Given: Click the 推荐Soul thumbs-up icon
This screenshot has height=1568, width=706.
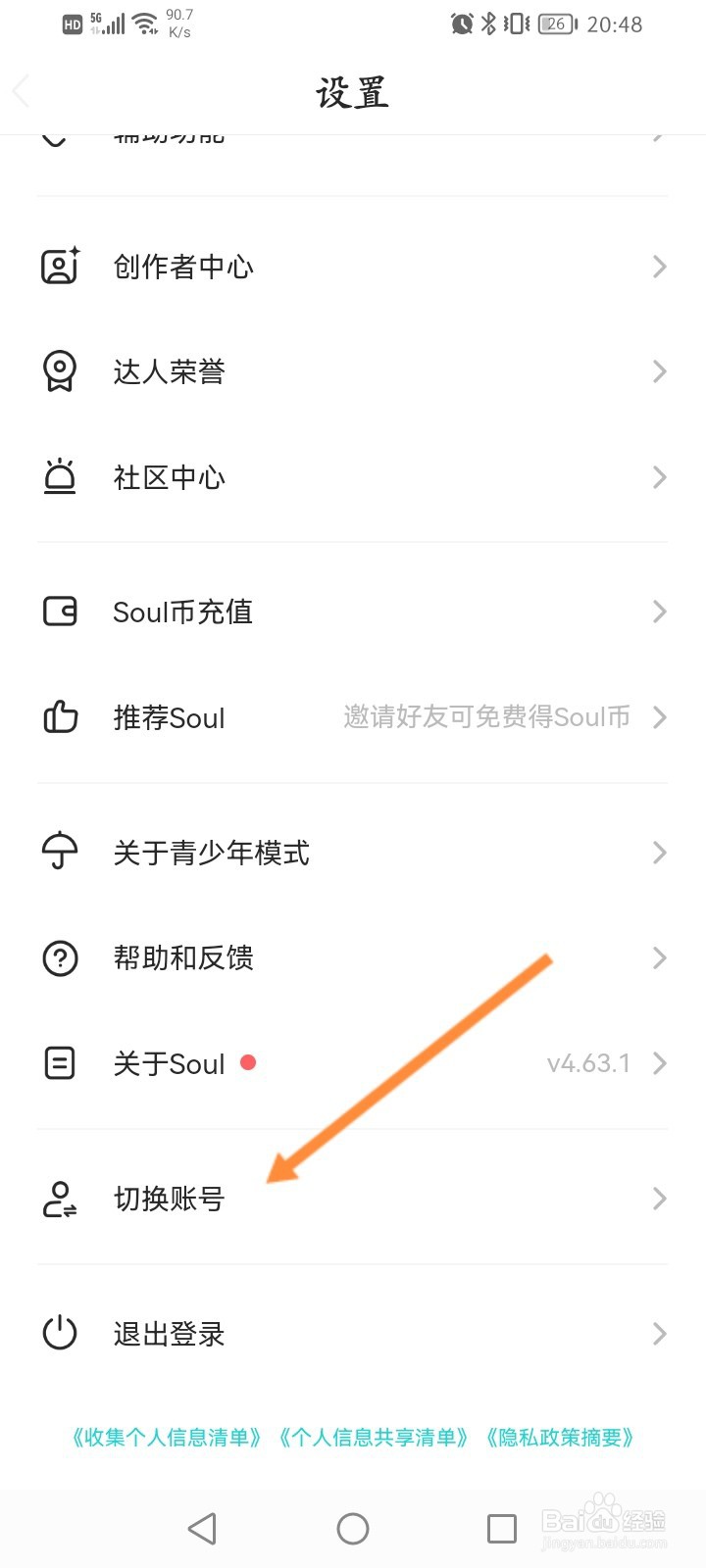Looking at the screenshot, I should point(60,716).
